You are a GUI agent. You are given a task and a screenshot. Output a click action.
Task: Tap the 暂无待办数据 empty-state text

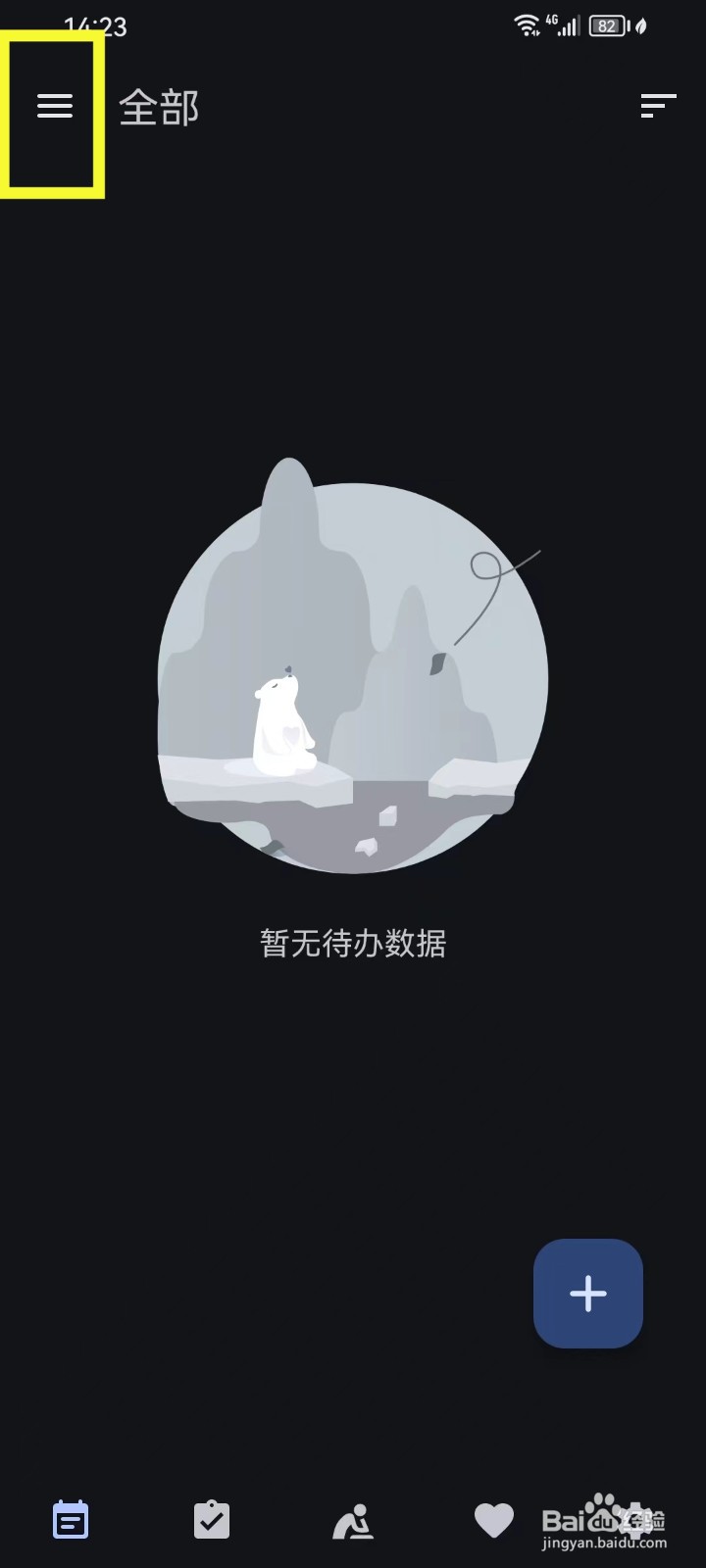click(x=351, y=943)
